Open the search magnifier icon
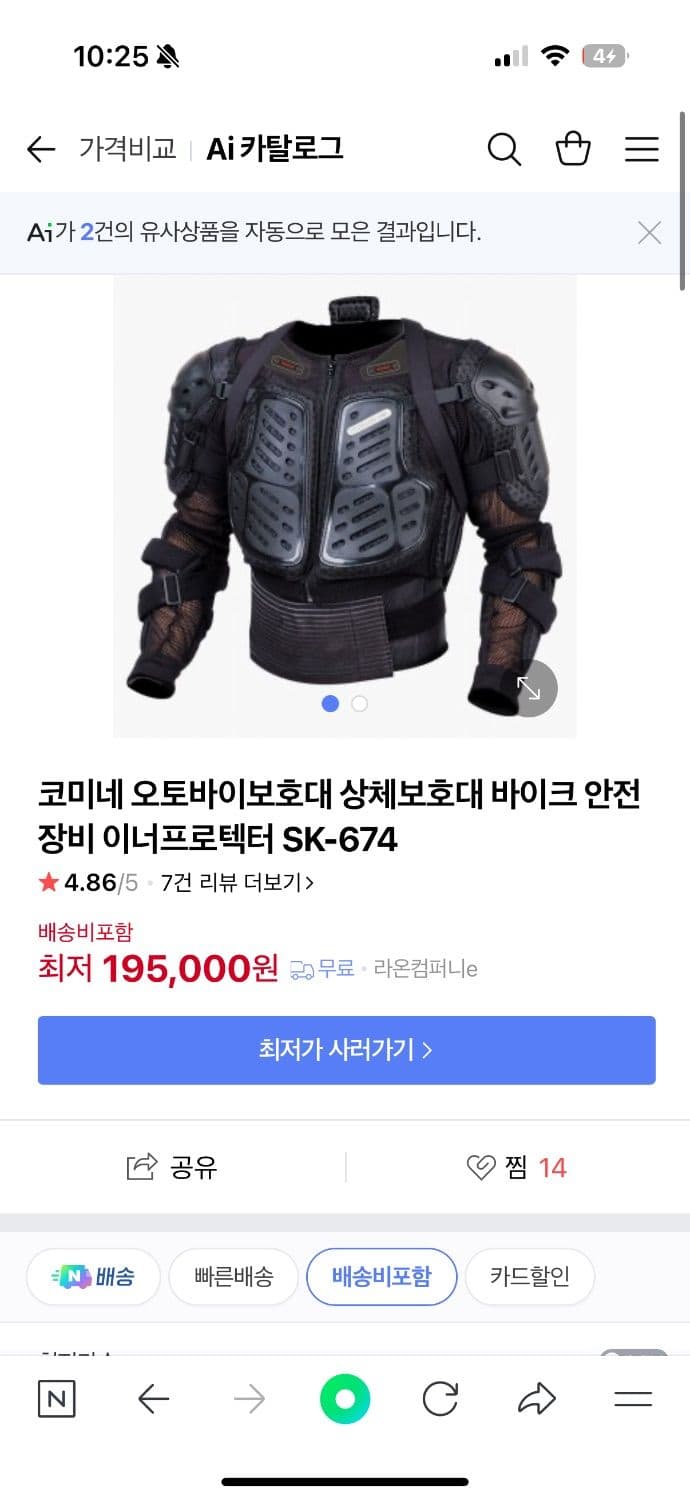 click(504, 150)
